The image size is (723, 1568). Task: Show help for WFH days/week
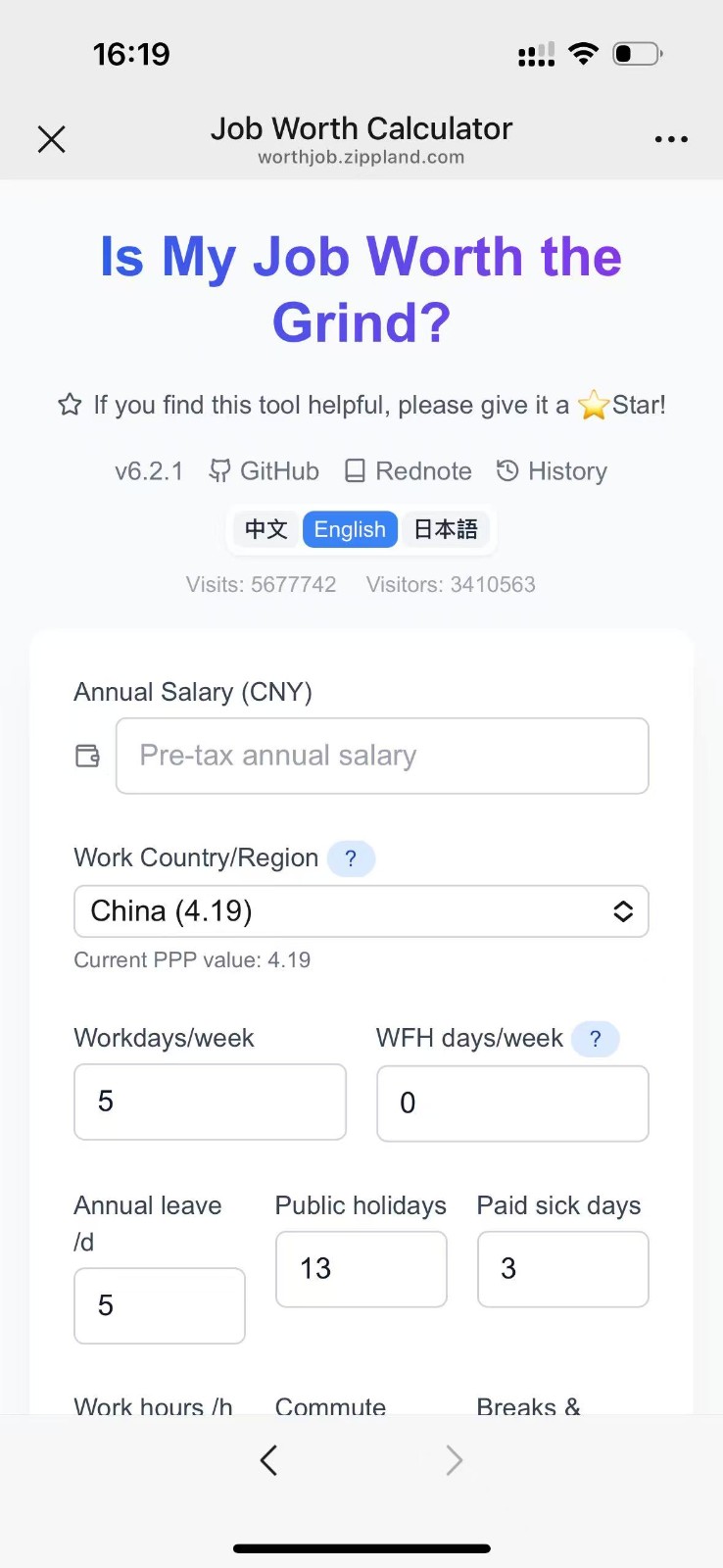click(x=595, y=1039)
